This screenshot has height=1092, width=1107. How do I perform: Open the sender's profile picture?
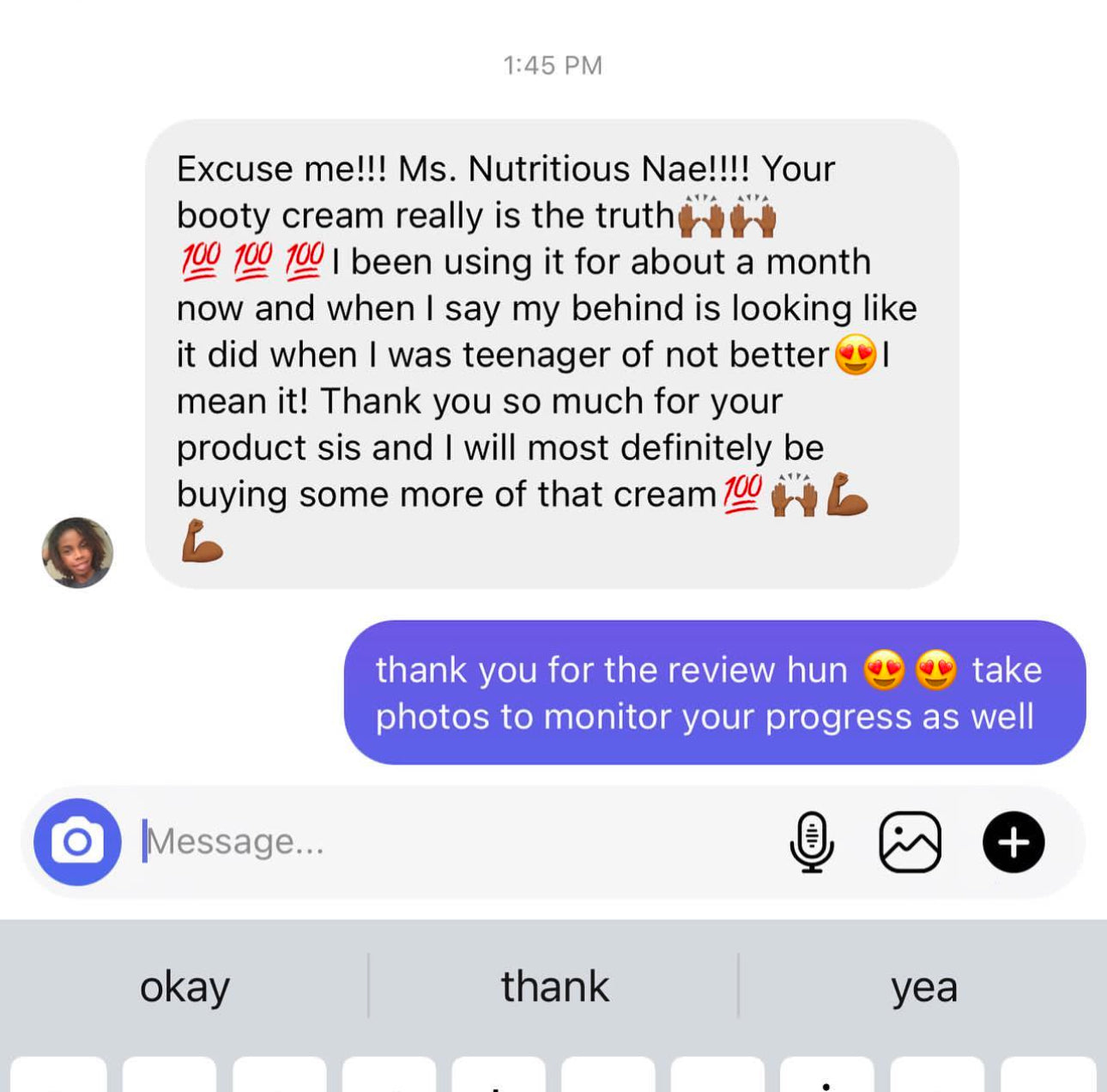(x=77, y=553)
